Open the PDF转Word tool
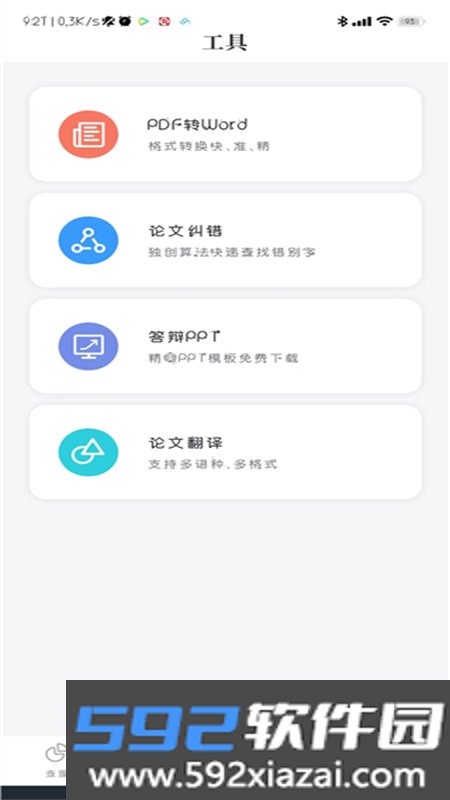 [x=225, y=134]
